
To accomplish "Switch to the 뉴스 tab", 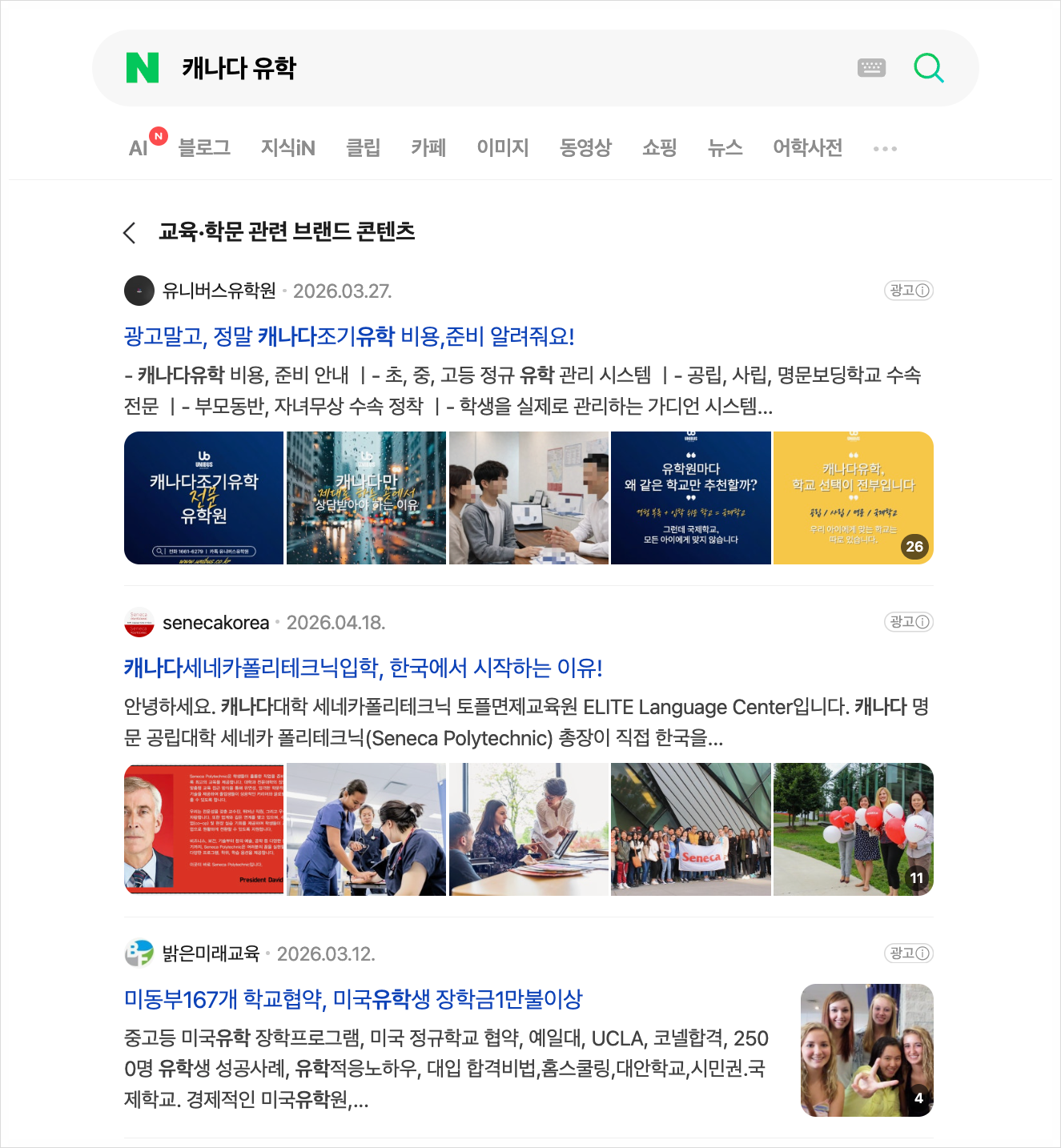I will 725,148.
